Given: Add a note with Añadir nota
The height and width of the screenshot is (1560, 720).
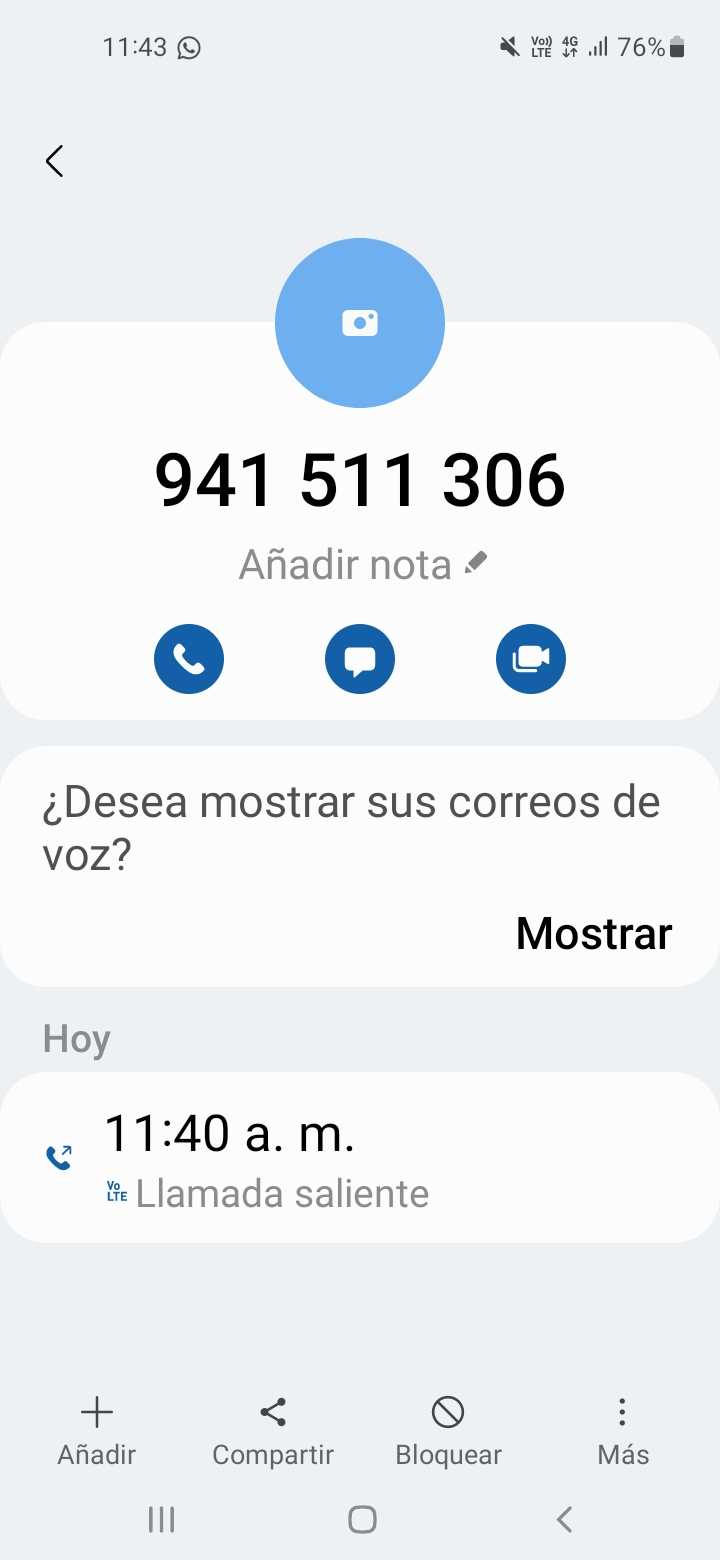Looking at the screenshot, I should [x=362, y=565].
